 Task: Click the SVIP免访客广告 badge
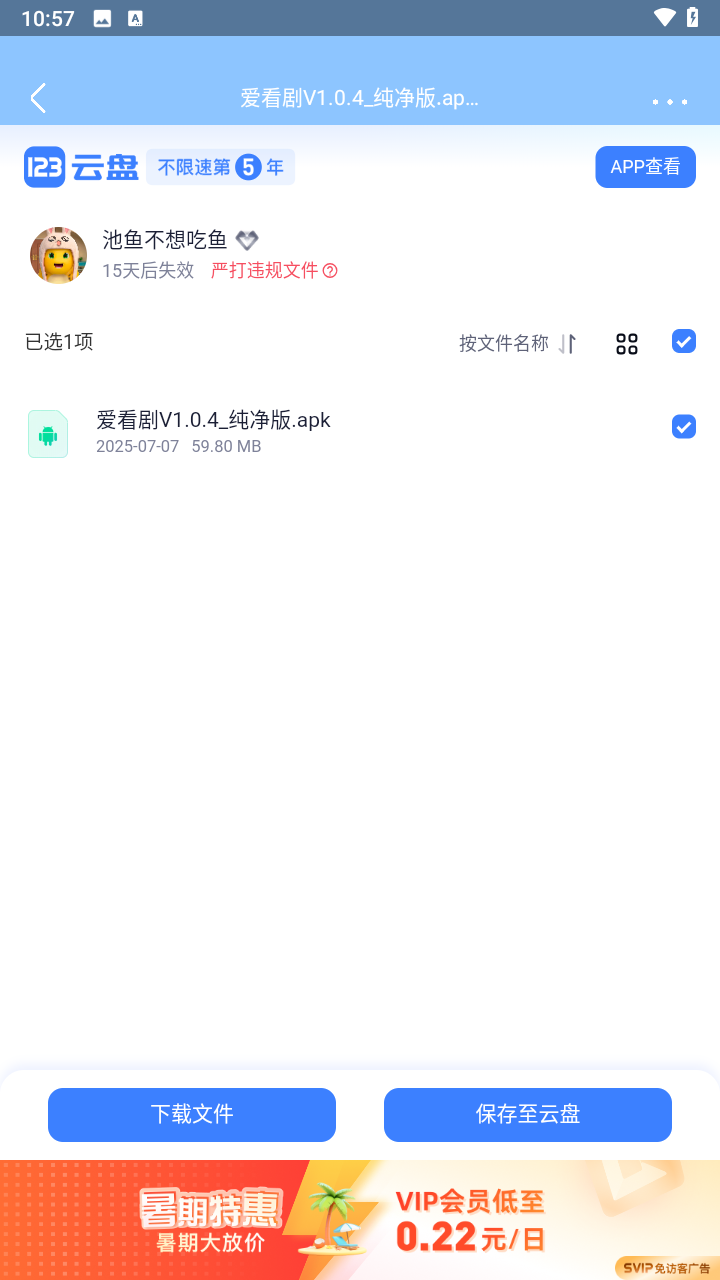click(667, 1266)
